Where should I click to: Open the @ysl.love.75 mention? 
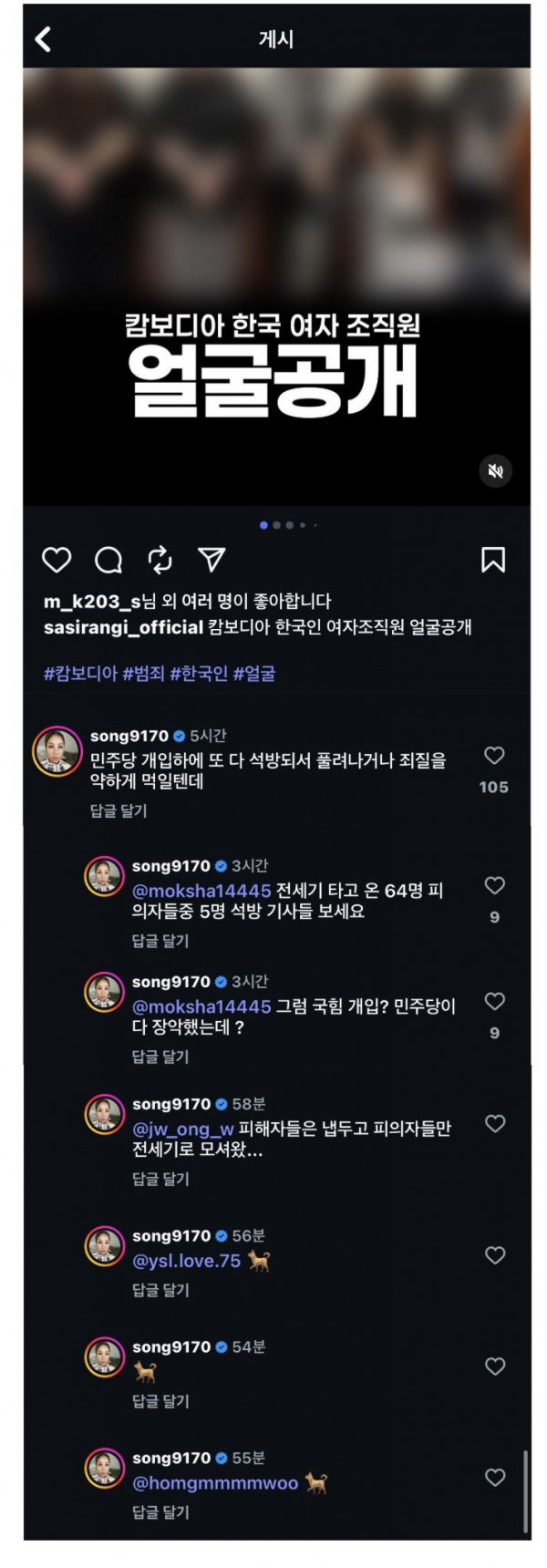(x=187, y=1262)
